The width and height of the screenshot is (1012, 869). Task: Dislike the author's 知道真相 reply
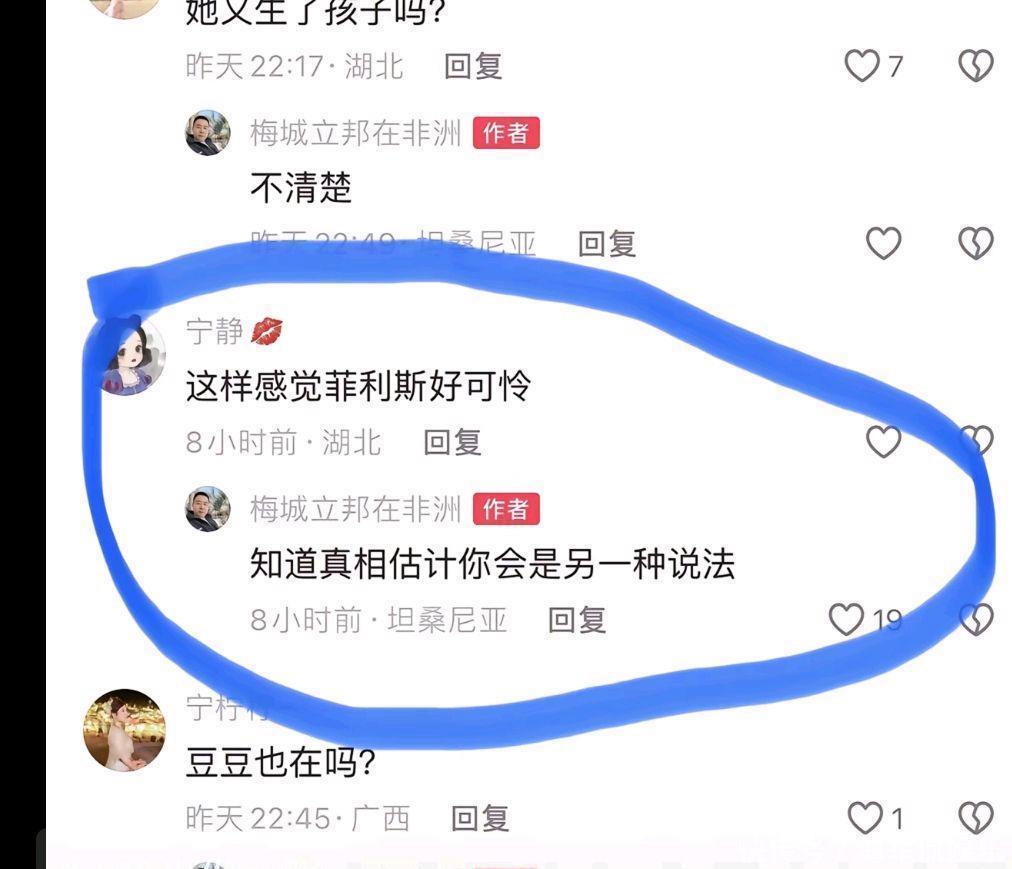976,619
